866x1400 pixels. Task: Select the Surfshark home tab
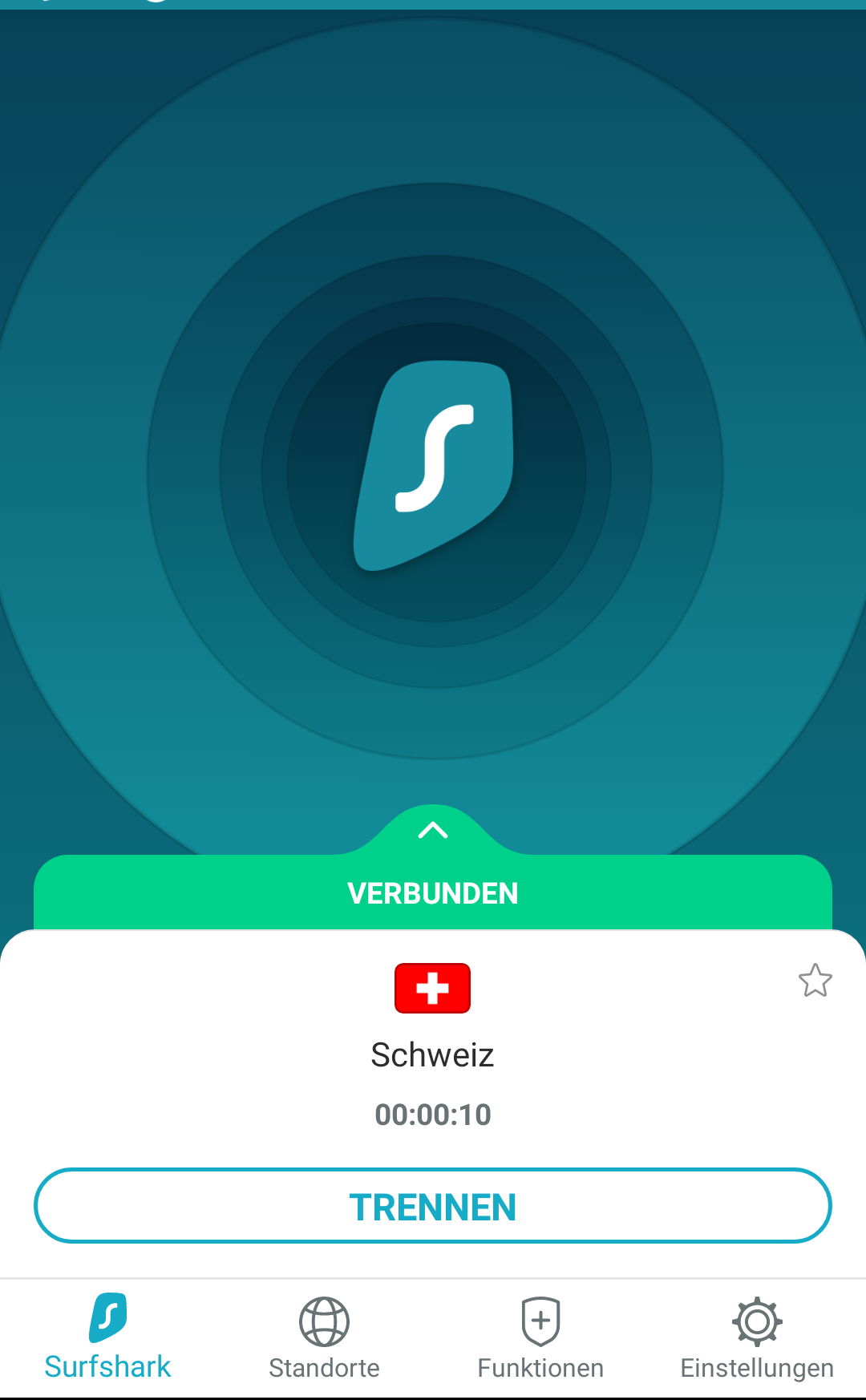pos(107,1337)
